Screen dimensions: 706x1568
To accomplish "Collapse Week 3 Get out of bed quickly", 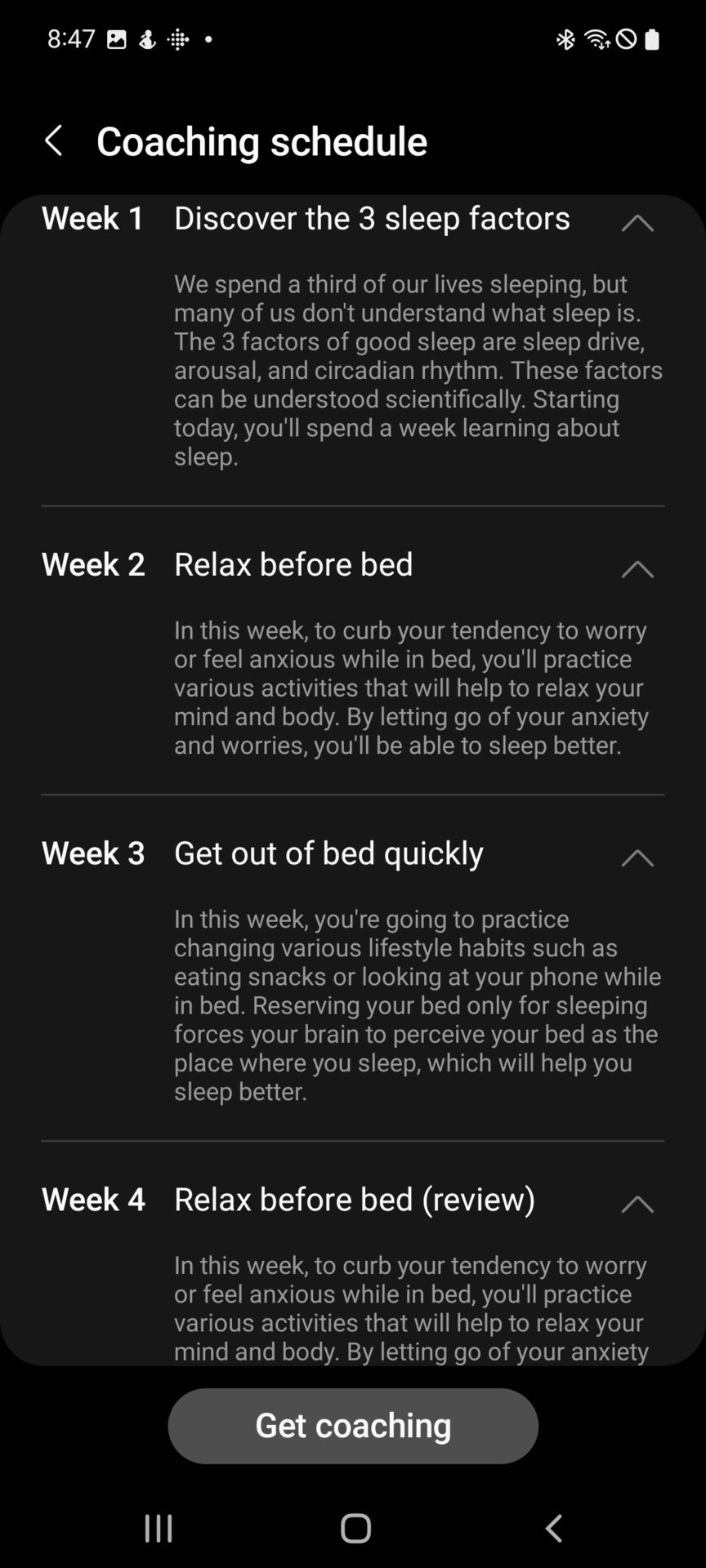I will pos(637,857).
